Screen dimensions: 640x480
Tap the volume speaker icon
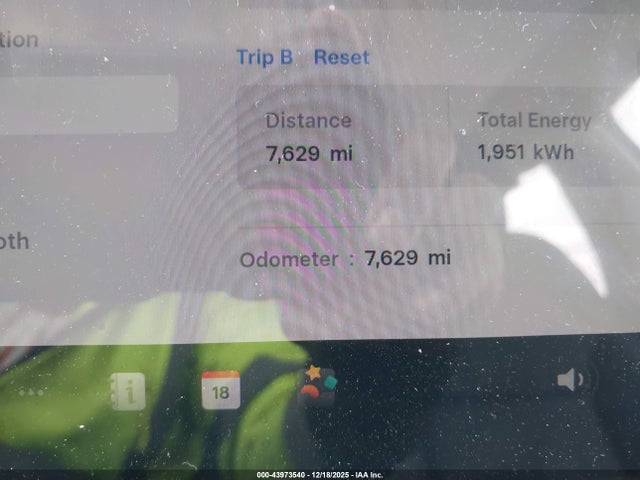570,380
